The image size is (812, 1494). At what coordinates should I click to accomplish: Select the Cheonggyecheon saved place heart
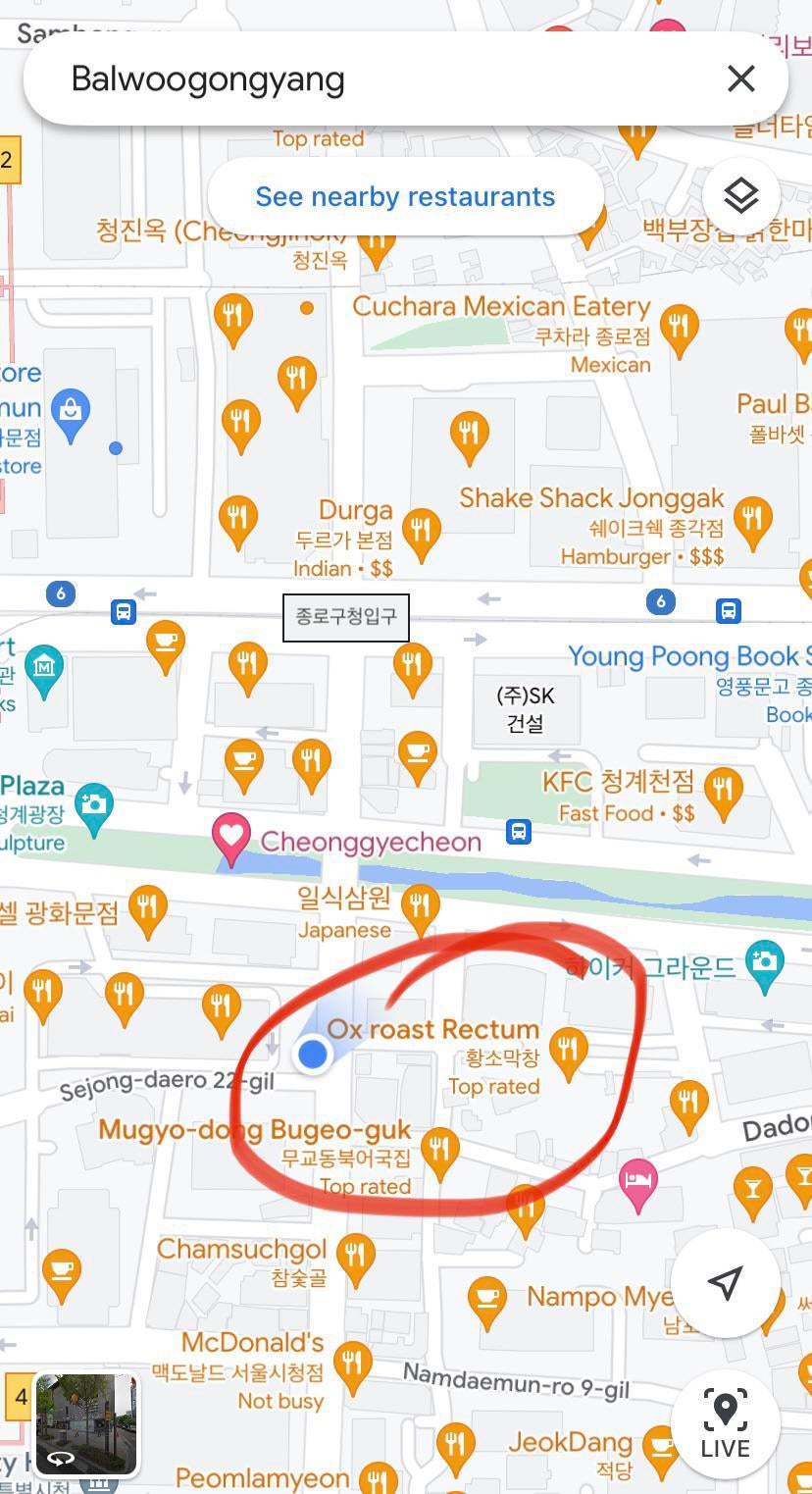point(231,840)
